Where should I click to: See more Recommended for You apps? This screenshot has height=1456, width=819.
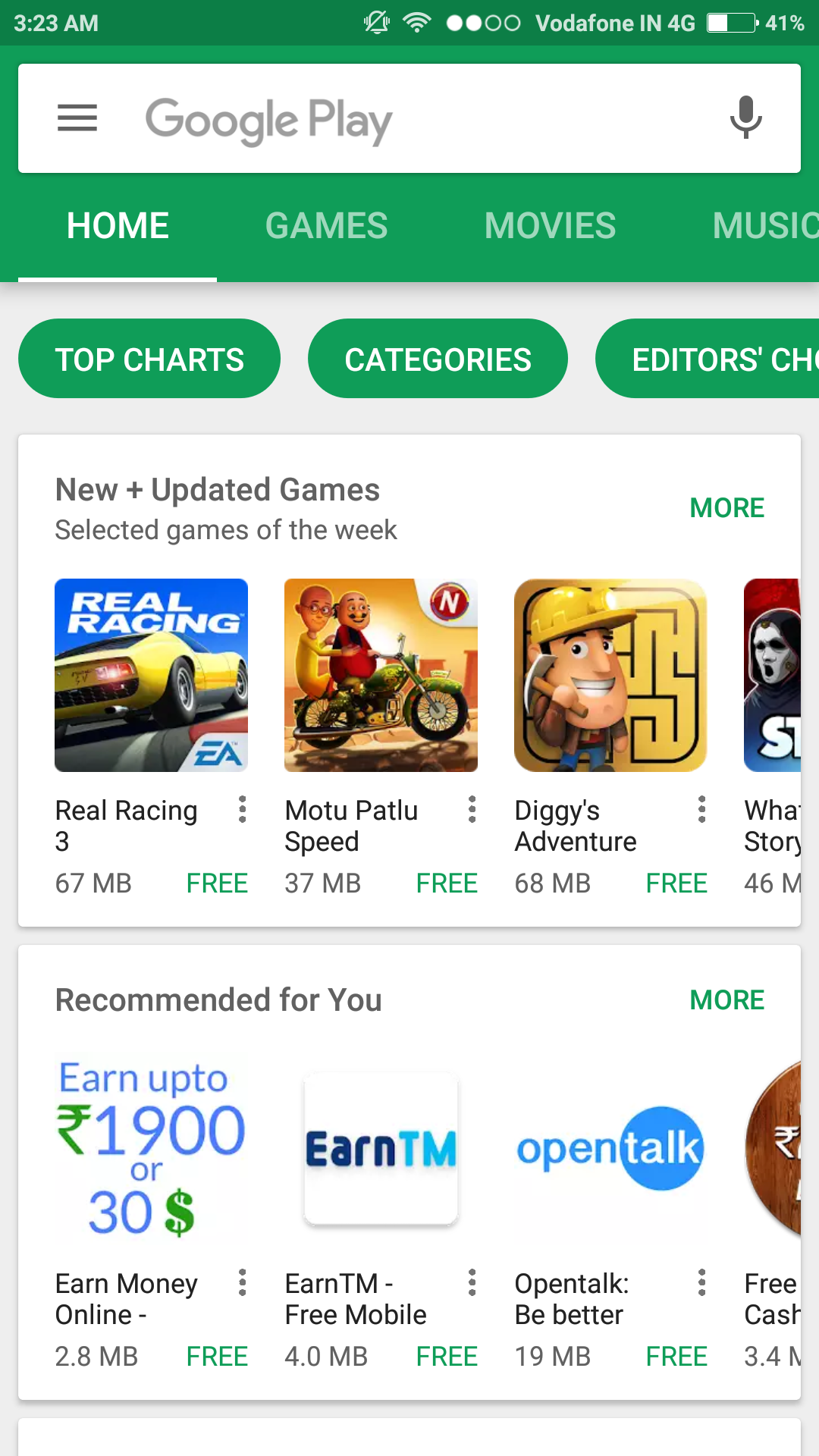pyautogui.click(x=726, y=1000)
